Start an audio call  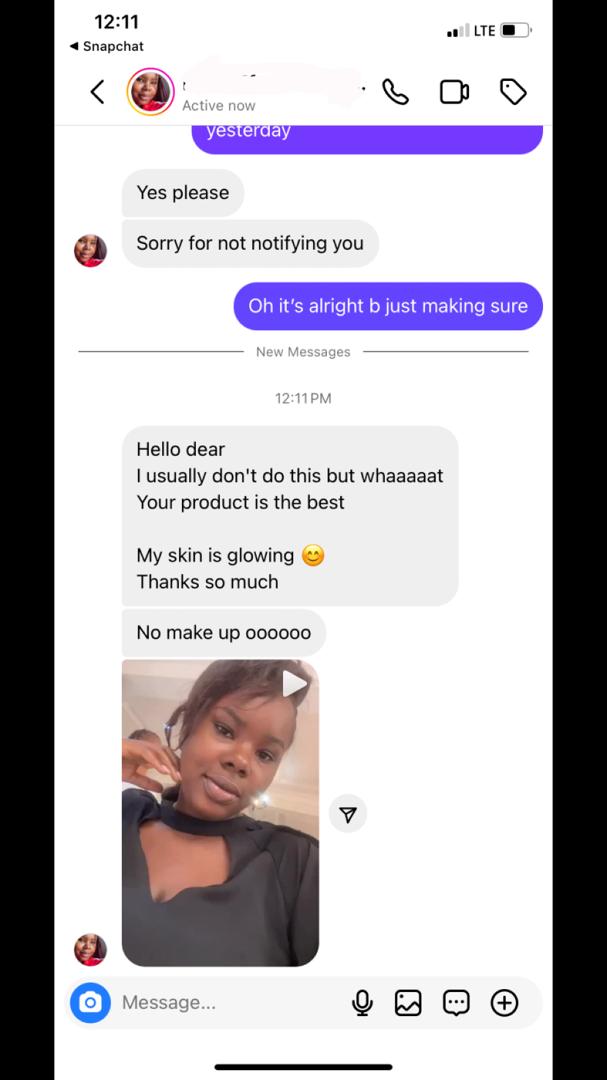point(396,92)
